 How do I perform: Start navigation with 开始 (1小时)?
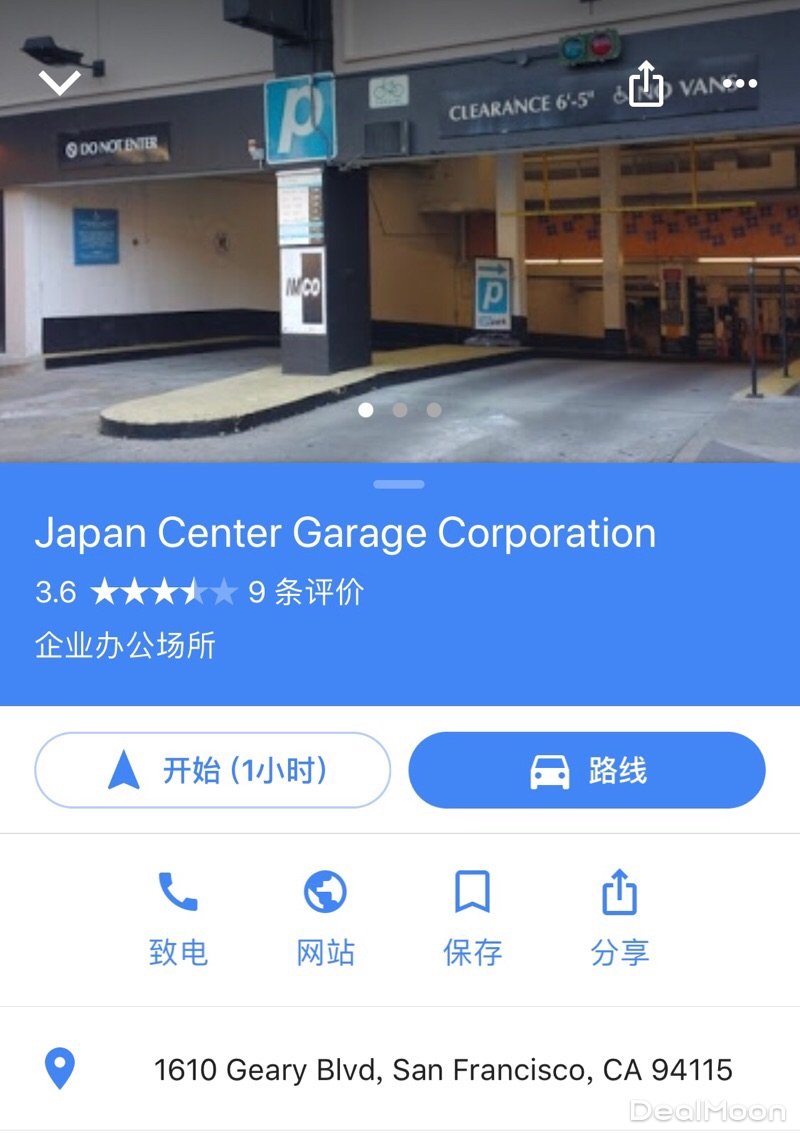(x=212, y=770)
